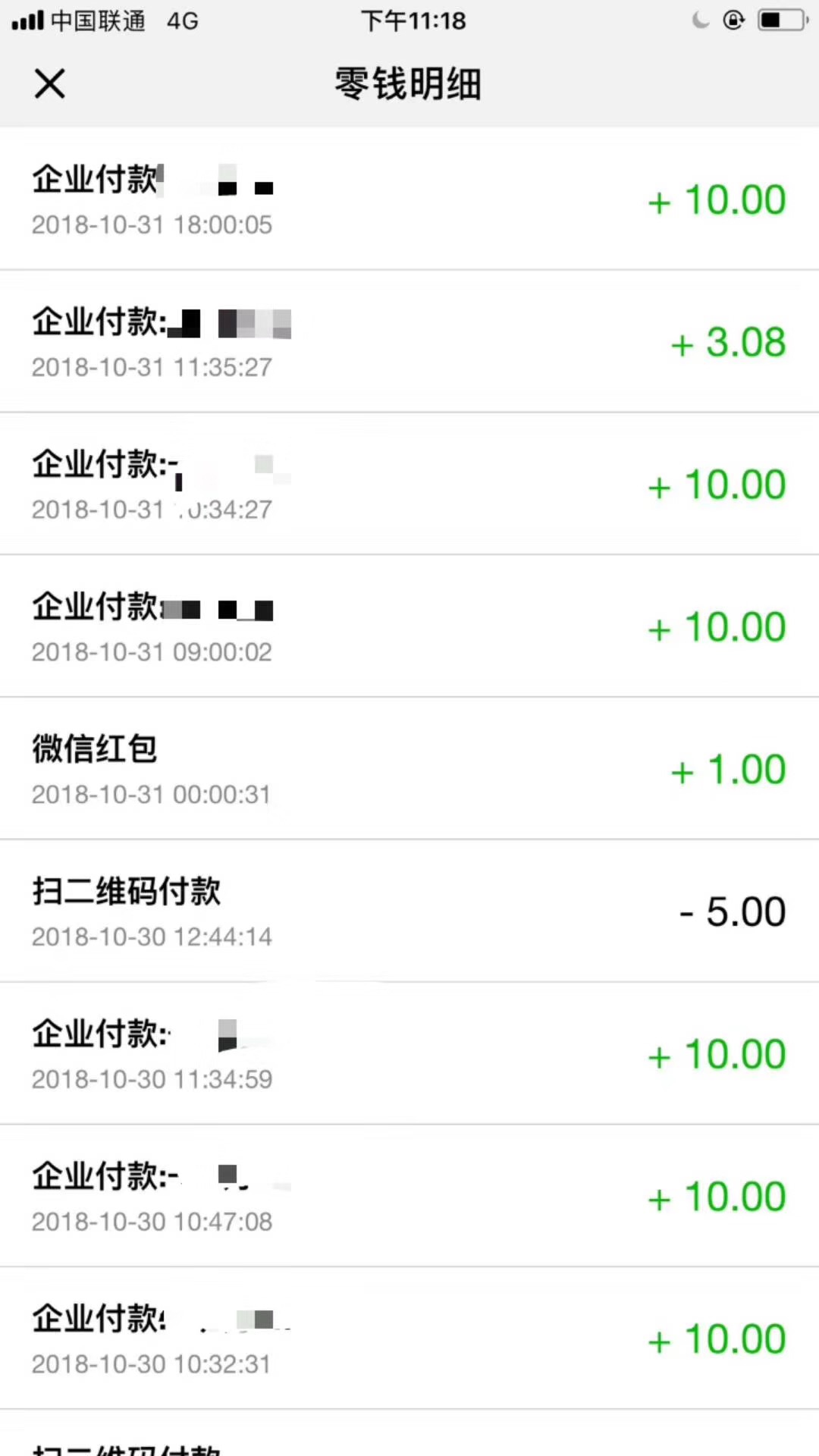This screenshot has width=819, height=1456.
Task: Open the 企业付款 entry dated 2018-10-31 09:00:02
Action: [409, 626]
